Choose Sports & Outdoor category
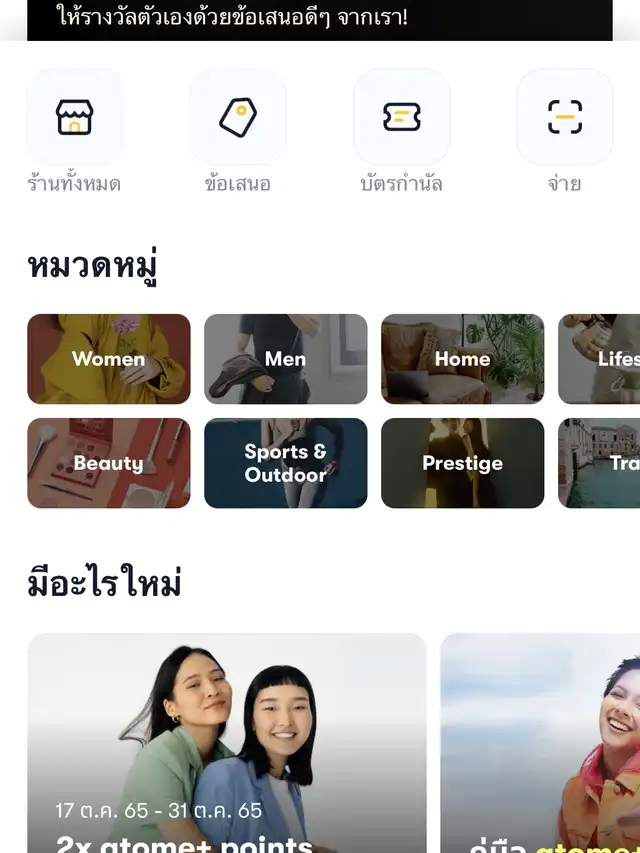 [x=286, y=463]
